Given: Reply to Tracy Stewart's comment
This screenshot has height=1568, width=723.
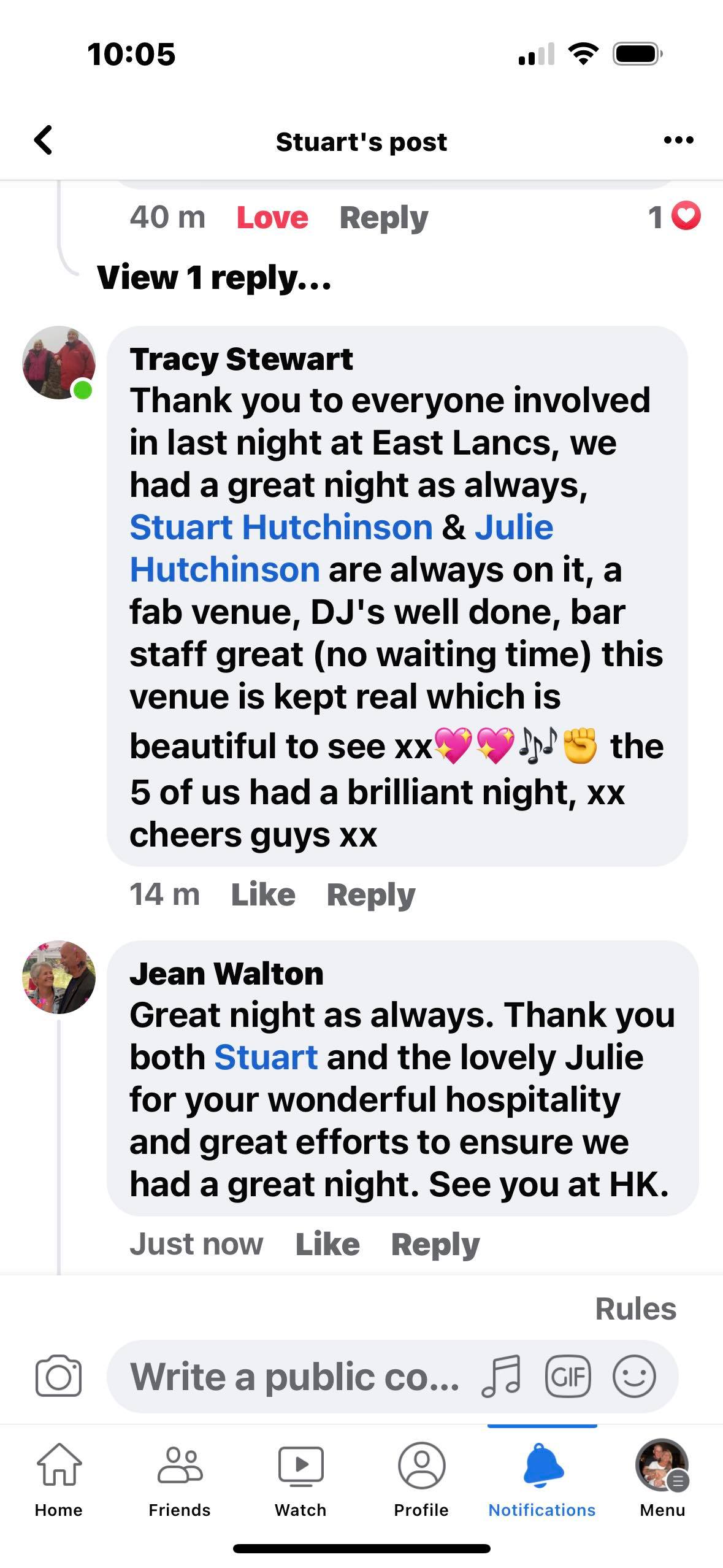Looking at the screenshot, I should [x=371, y=894].
